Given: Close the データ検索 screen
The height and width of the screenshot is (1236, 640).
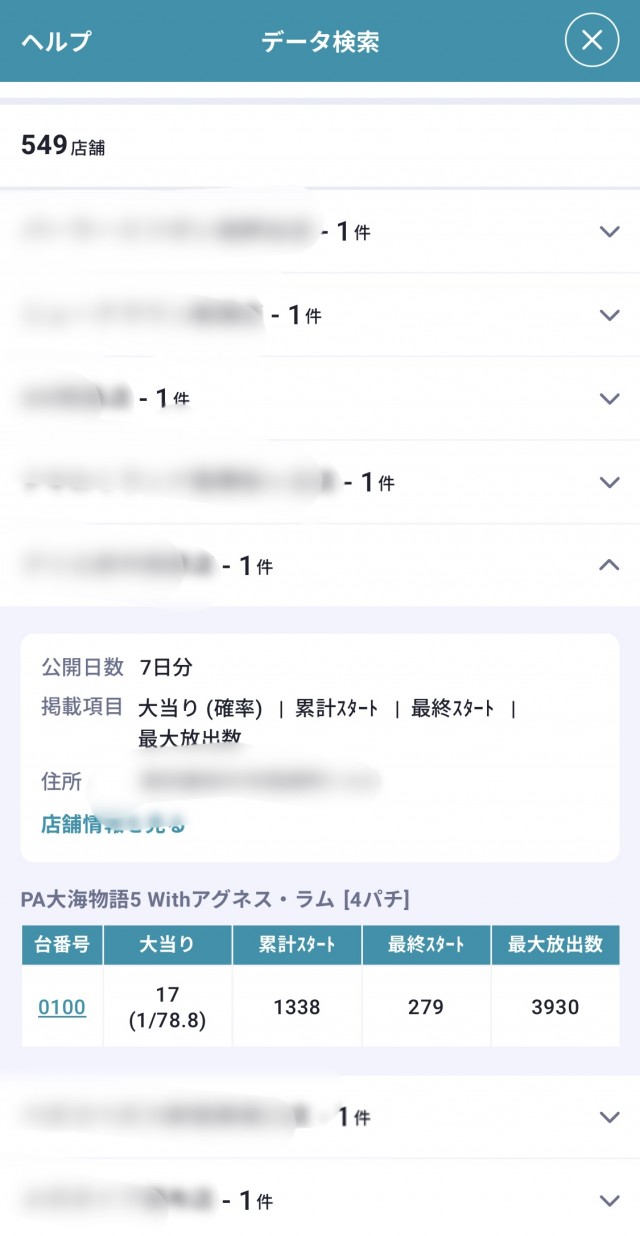Looking at the screenshot, I should [592, 41].
